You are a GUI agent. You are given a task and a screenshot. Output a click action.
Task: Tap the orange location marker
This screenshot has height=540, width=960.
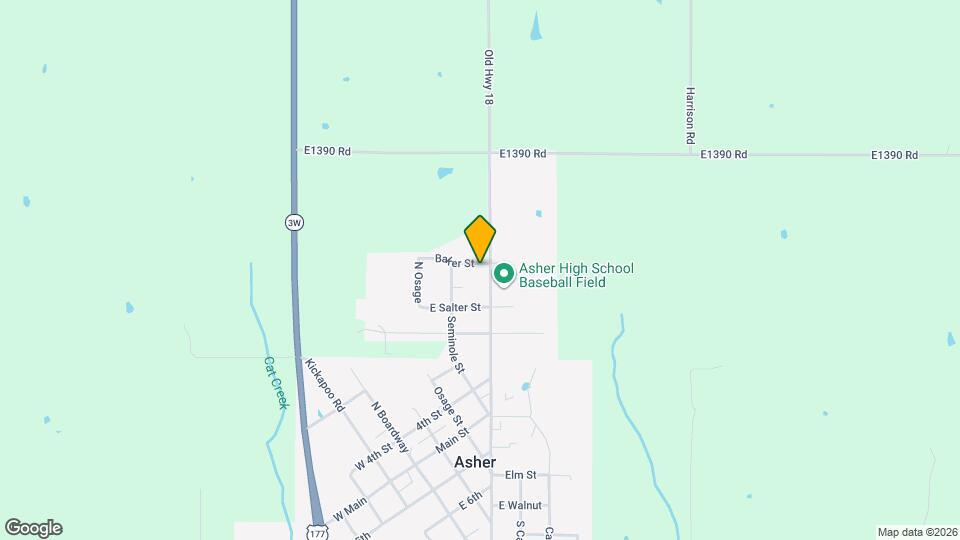coord(480,238)
